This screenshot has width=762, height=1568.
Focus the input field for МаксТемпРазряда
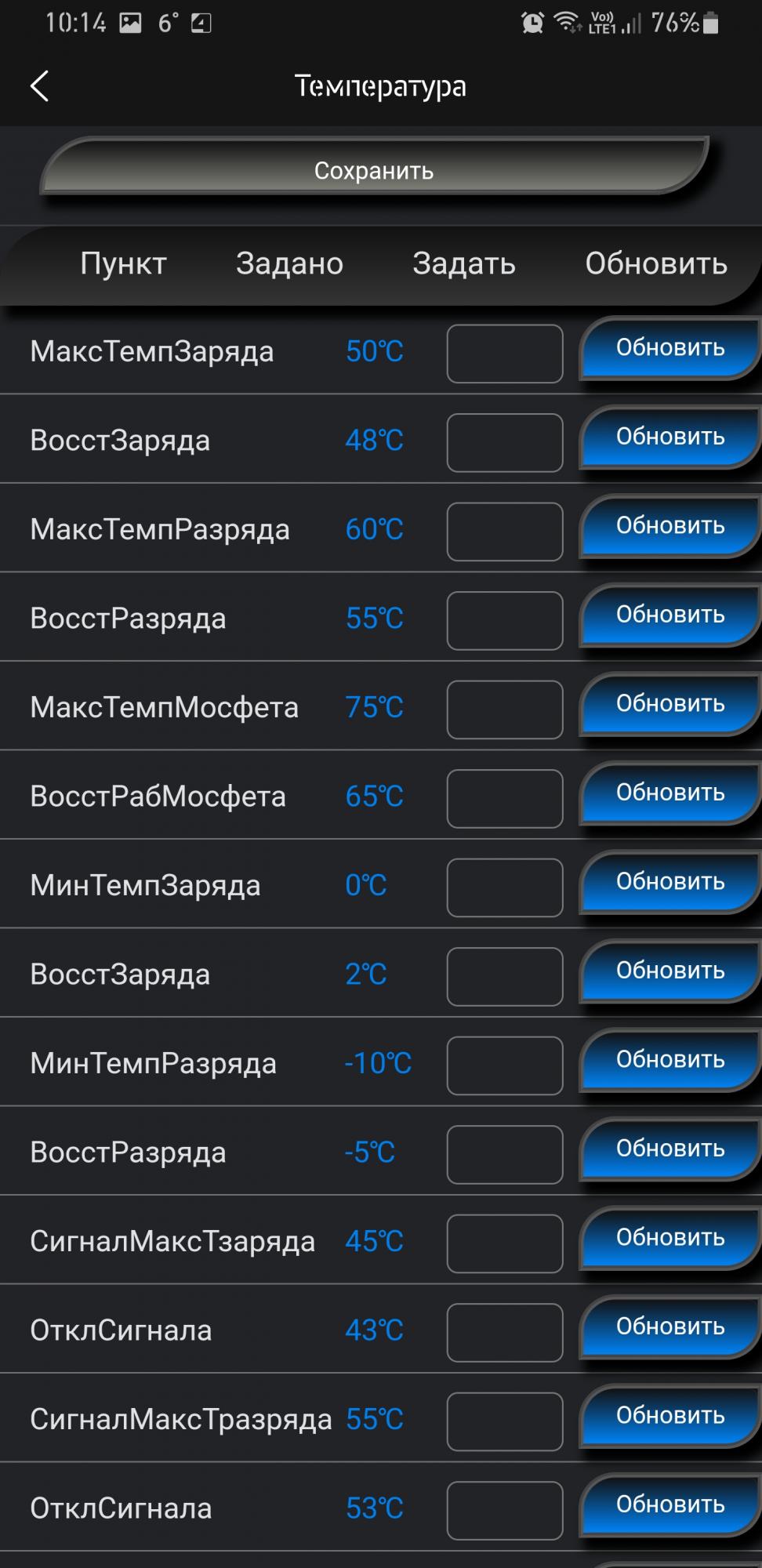(x=505, y=532)
